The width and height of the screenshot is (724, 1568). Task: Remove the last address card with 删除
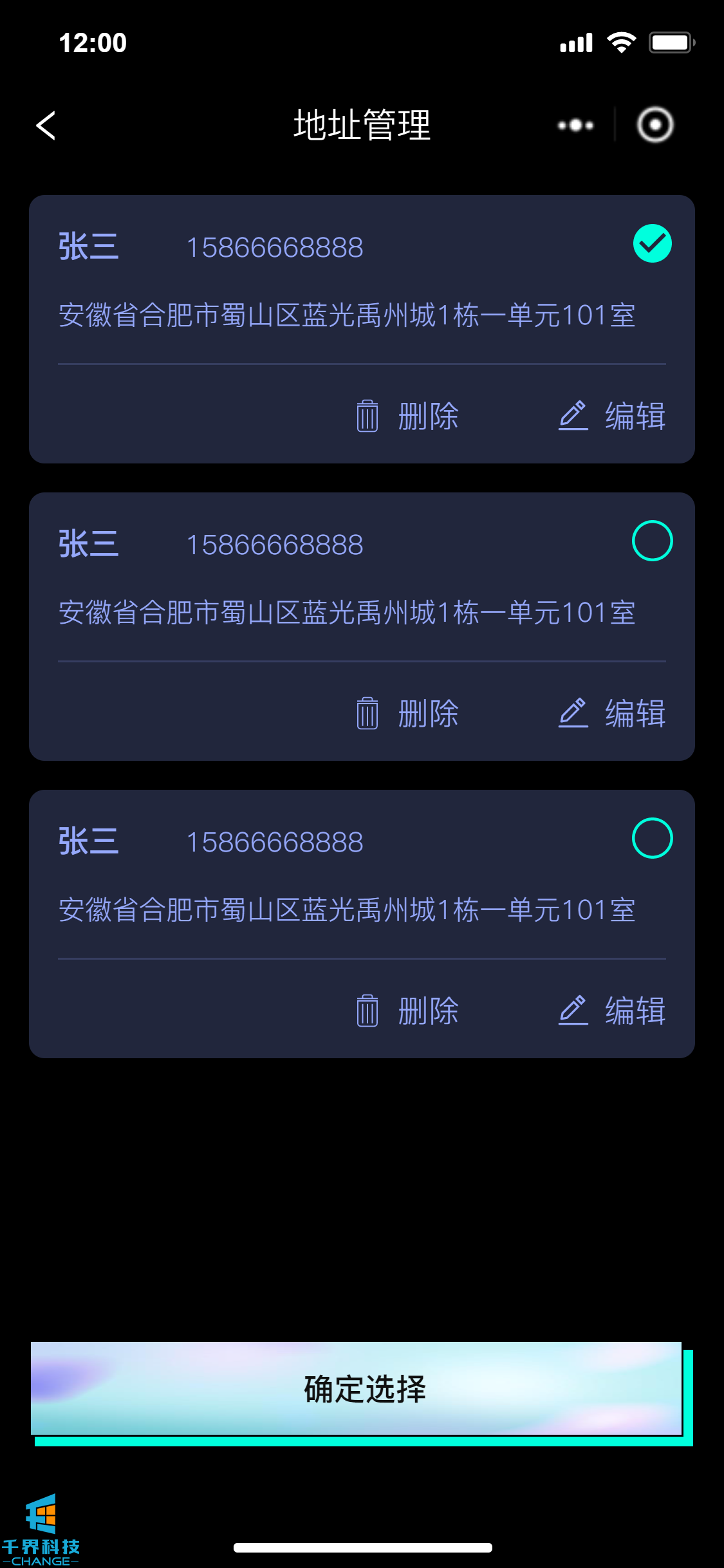[x=408, y=1011]
